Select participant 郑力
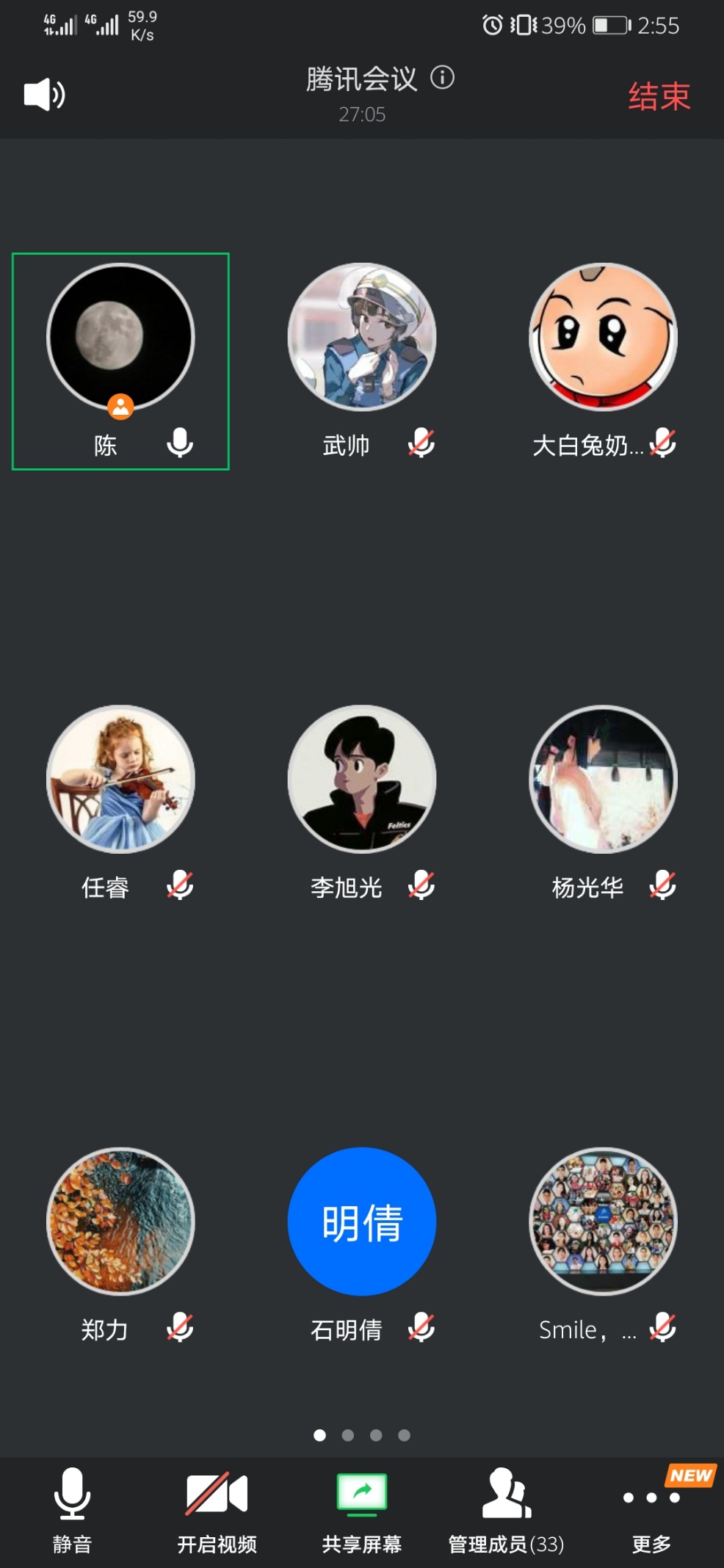The height and width of the screenshot is (1568, 724). pyautogui.click(x=120, y=1222)
